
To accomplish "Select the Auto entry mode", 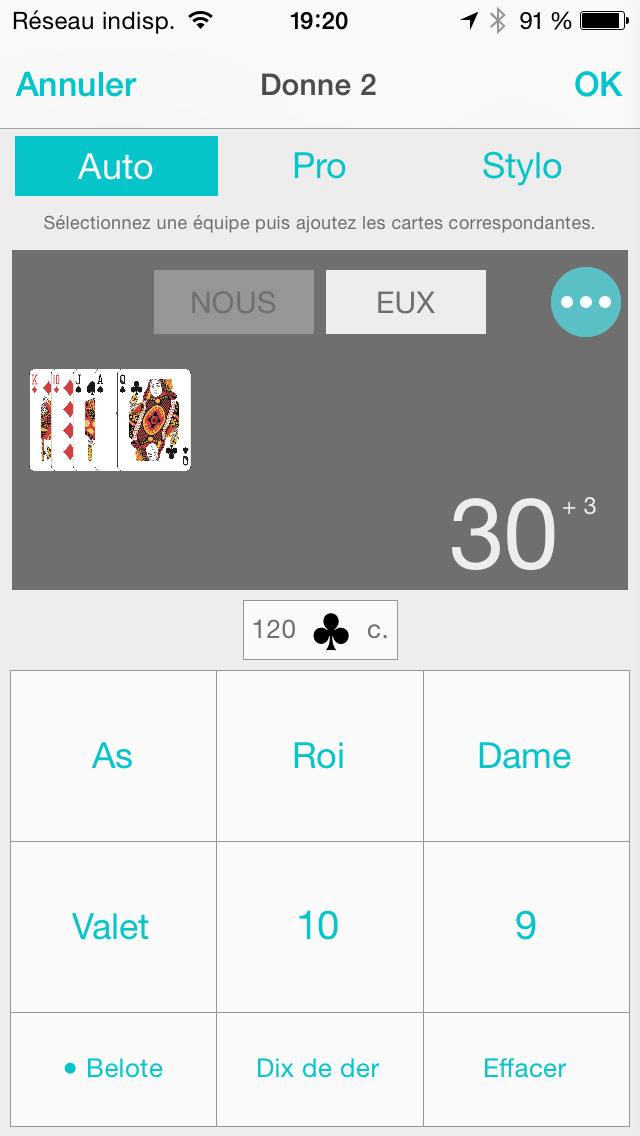I will (116, 166).
